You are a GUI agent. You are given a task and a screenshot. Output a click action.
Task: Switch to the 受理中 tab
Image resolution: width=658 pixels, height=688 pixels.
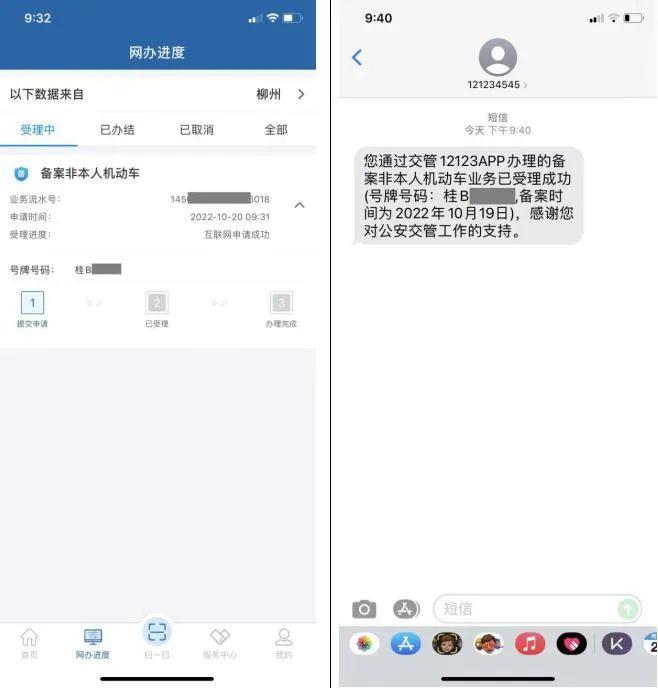38,130
